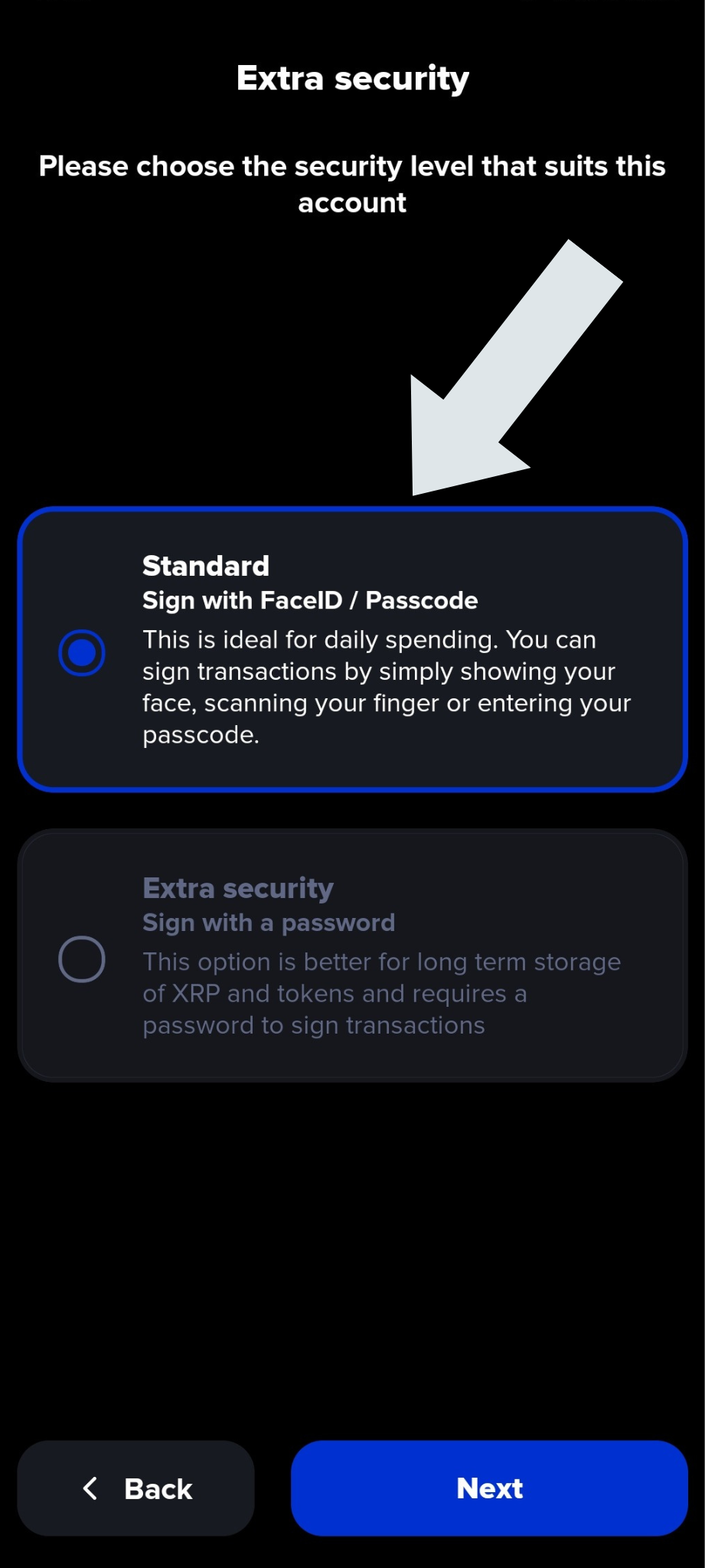Continue with the Next button
The width and height of the screenshot is (705, 1568).
489,1488
